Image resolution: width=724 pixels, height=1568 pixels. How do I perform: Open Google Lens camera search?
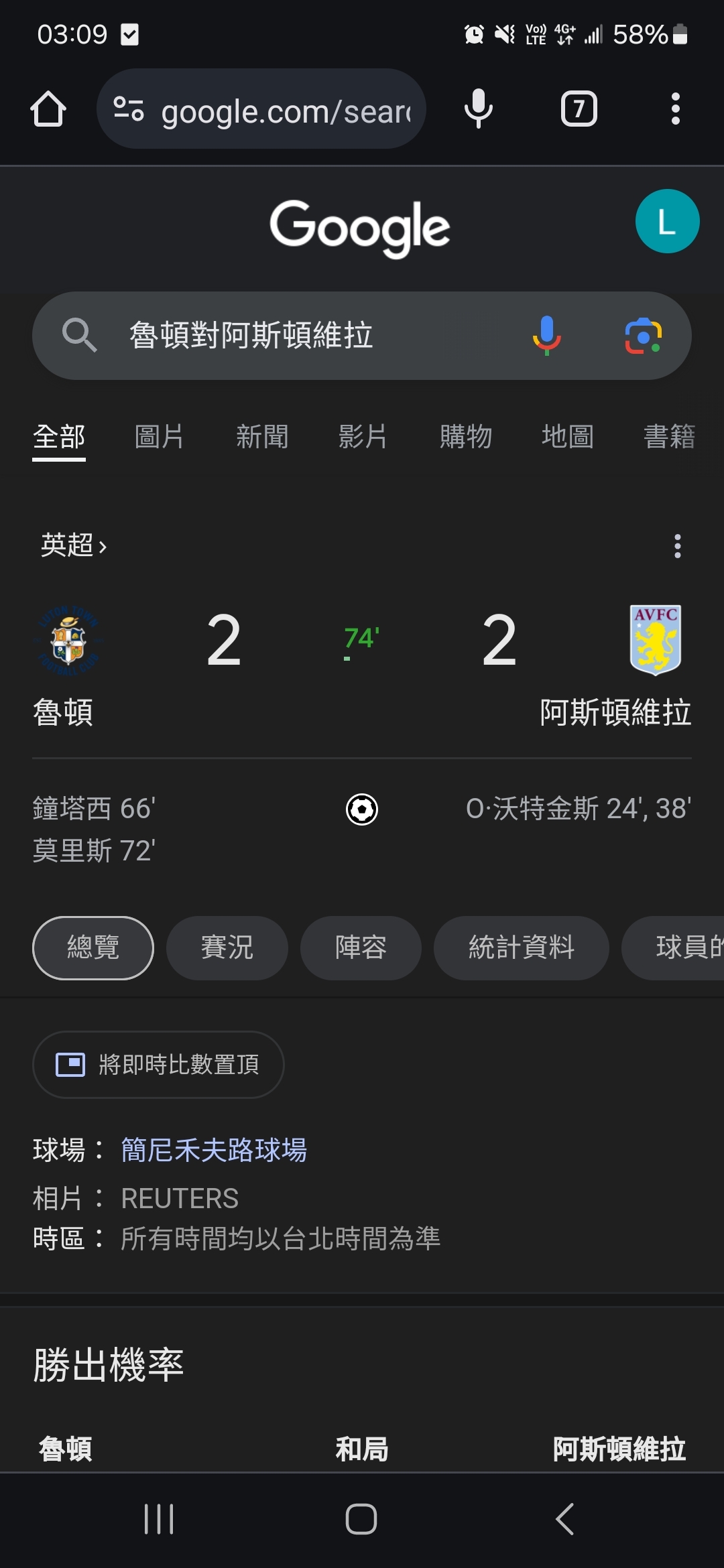(644, 336)
